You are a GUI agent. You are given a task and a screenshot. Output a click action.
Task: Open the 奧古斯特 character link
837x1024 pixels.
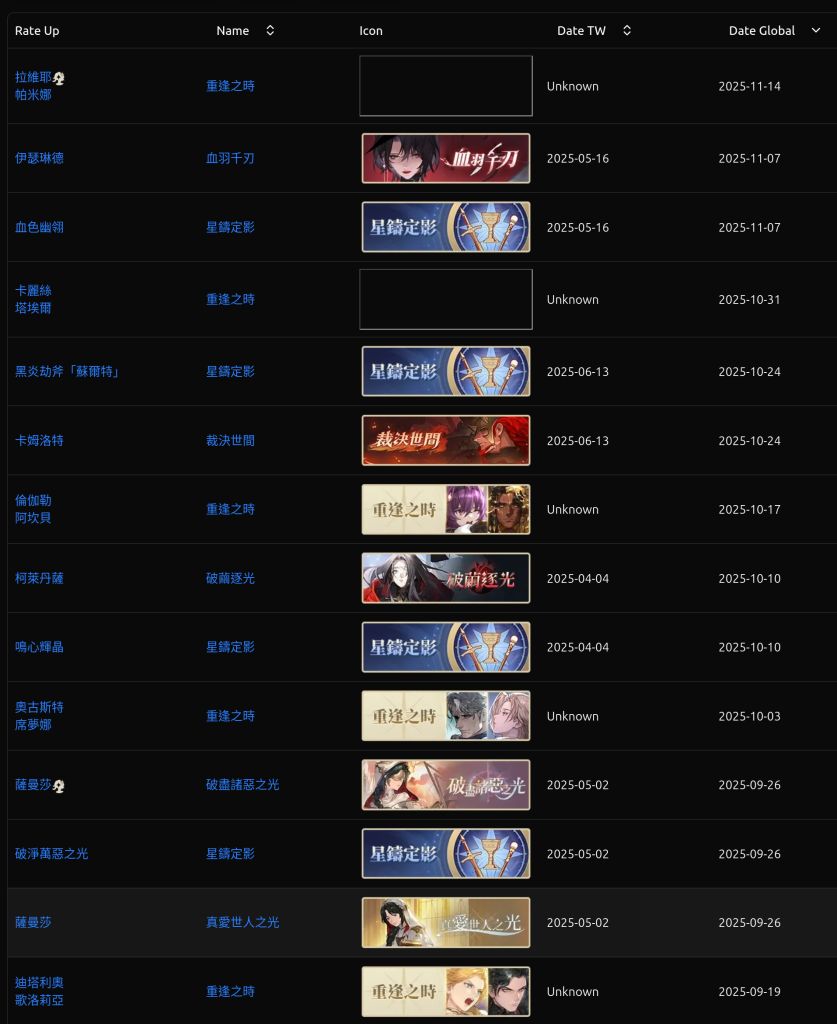click(x=40, y=707)
